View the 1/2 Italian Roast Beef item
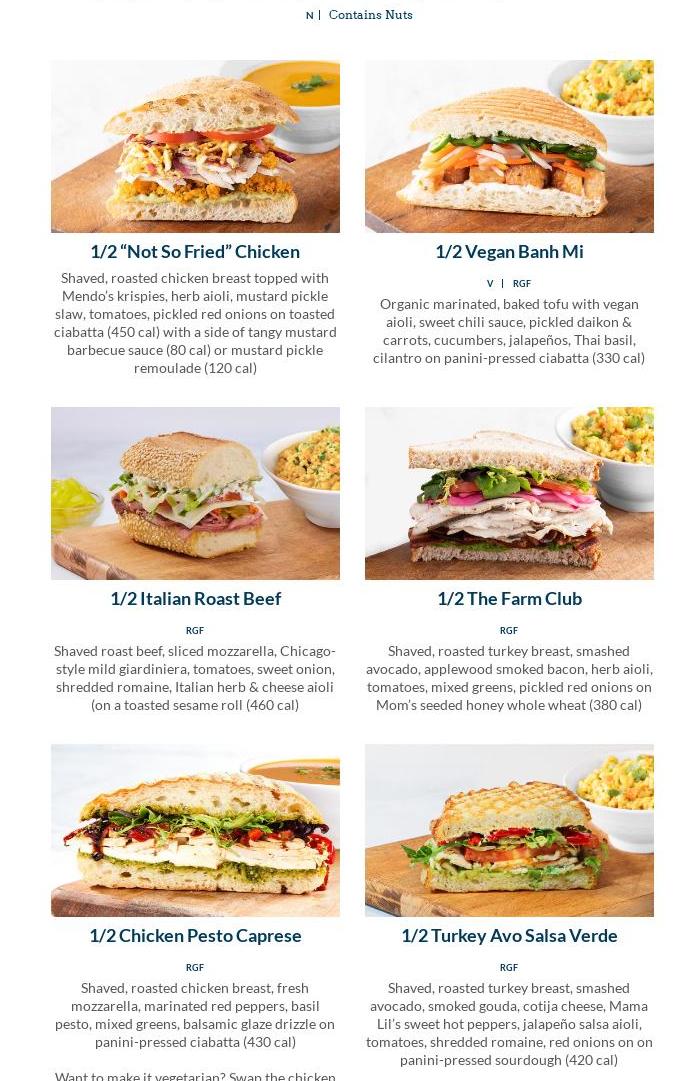Image resolution: width=685 pixels, height=1081 pixels. point(195,598)
